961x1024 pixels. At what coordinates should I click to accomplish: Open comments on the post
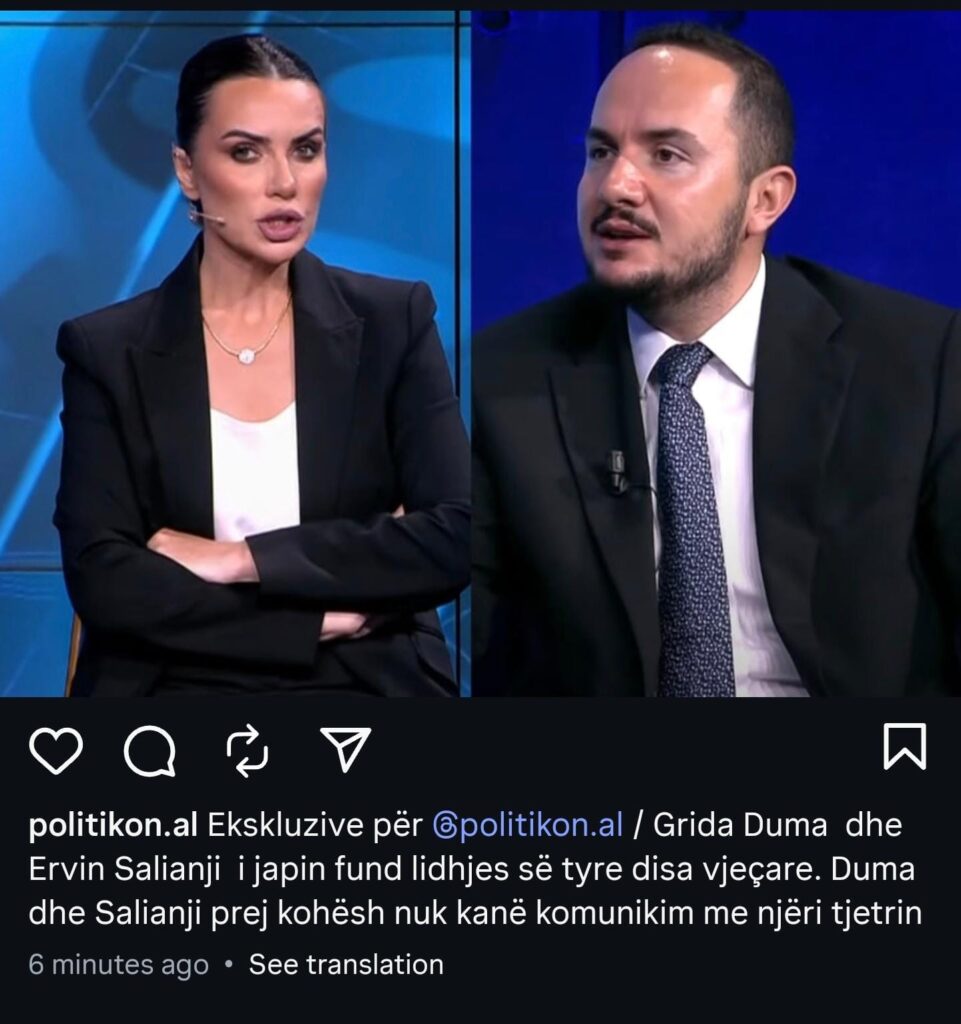click(150, 750)
